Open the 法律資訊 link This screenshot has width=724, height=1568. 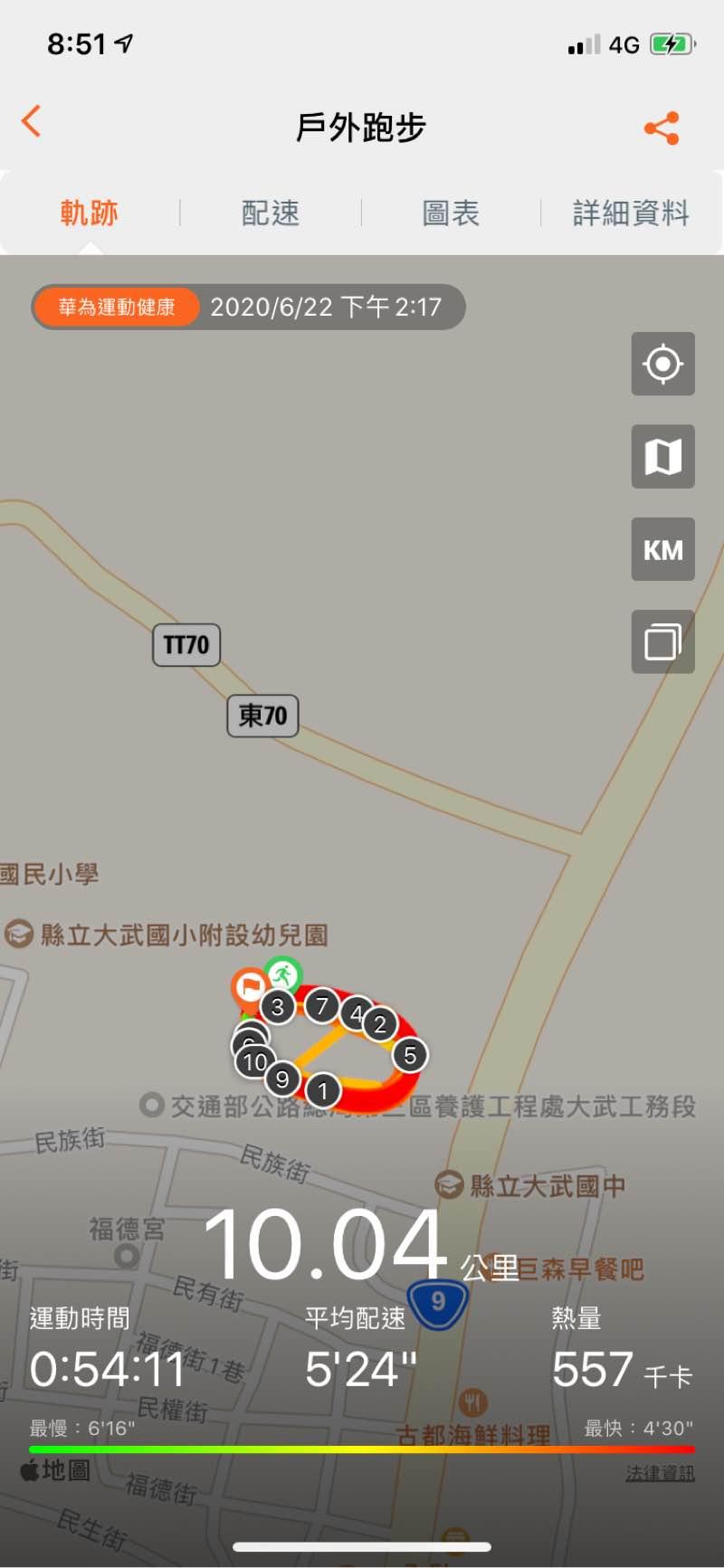point(660,1474)
